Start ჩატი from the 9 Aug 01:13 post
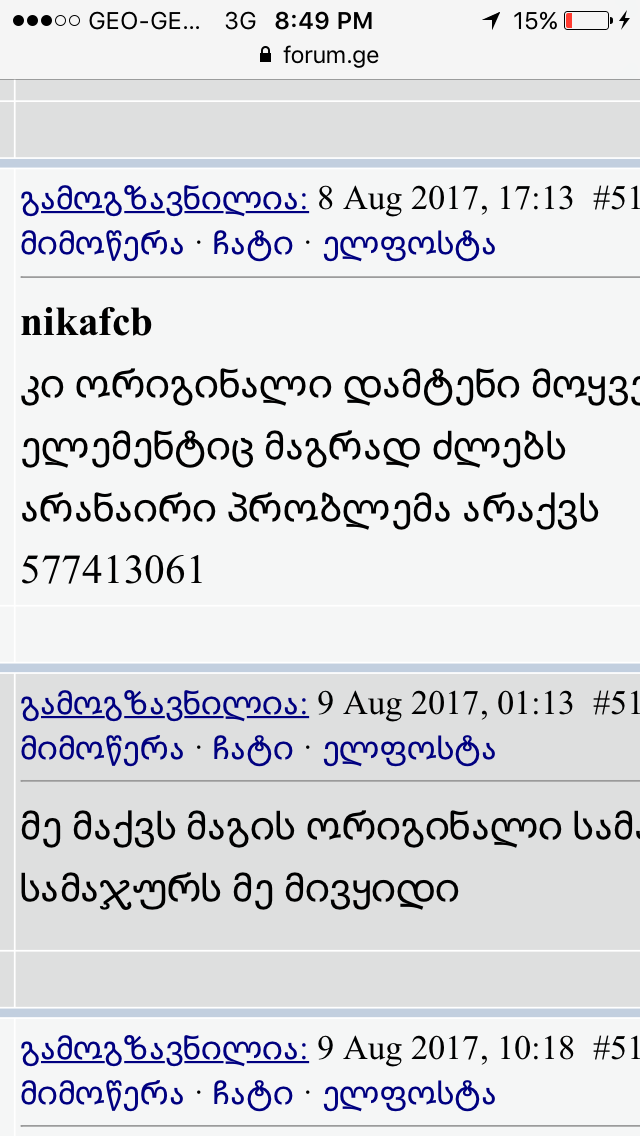Screen dimensions: 640x1136 point(253,750)
